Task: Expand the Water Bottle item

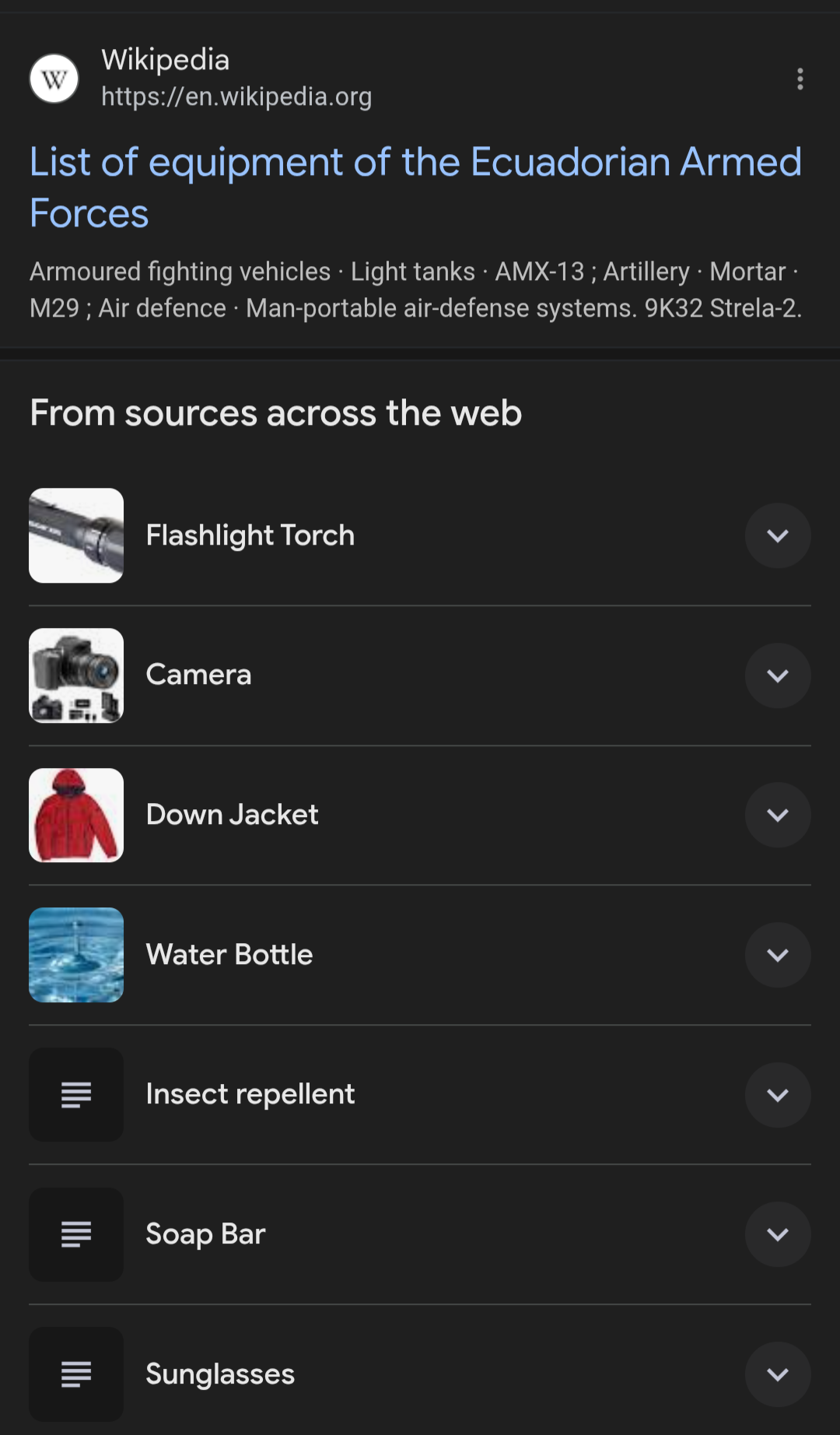Action: pos(778,955)
